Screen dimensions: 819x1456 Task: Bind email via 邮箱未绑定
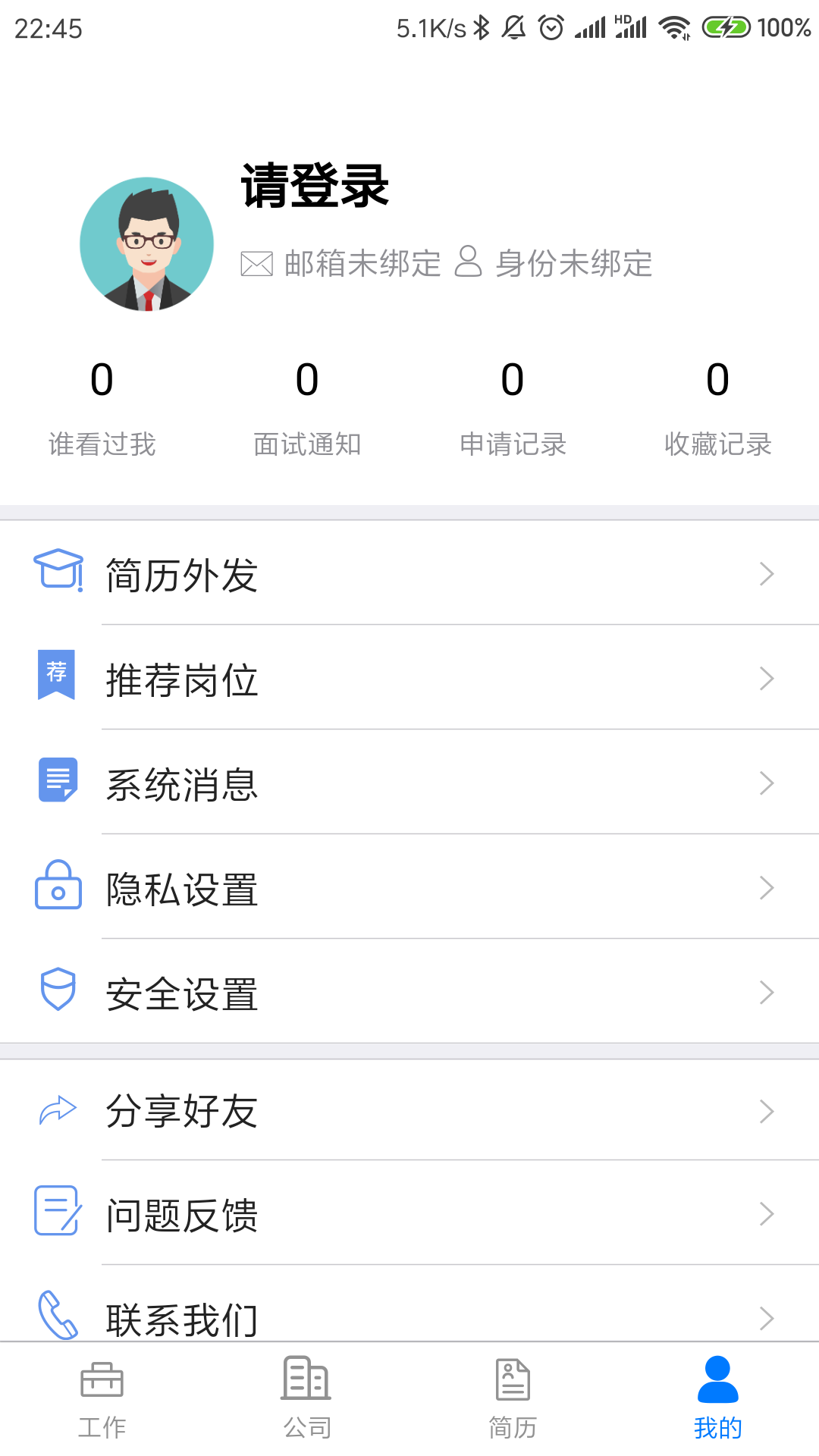[340, 264]
